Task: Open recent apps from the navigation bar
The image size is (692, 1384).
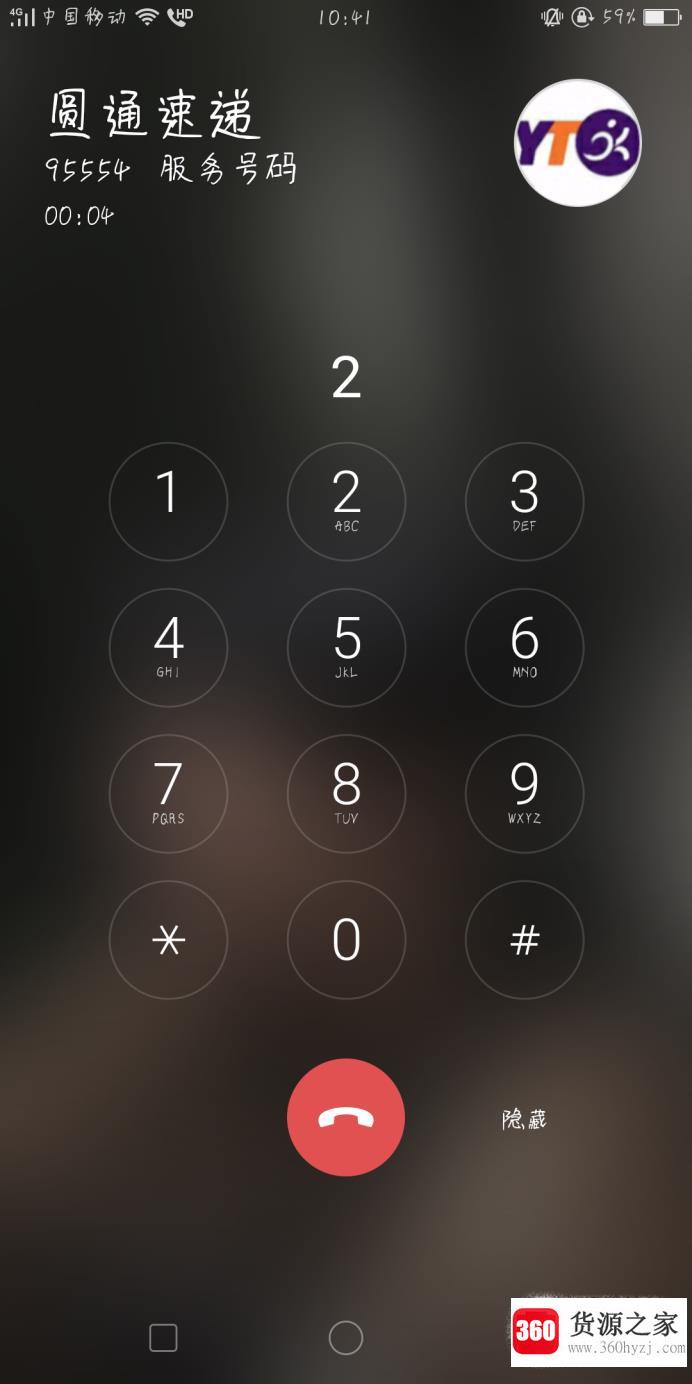Action: (163, 1337)
